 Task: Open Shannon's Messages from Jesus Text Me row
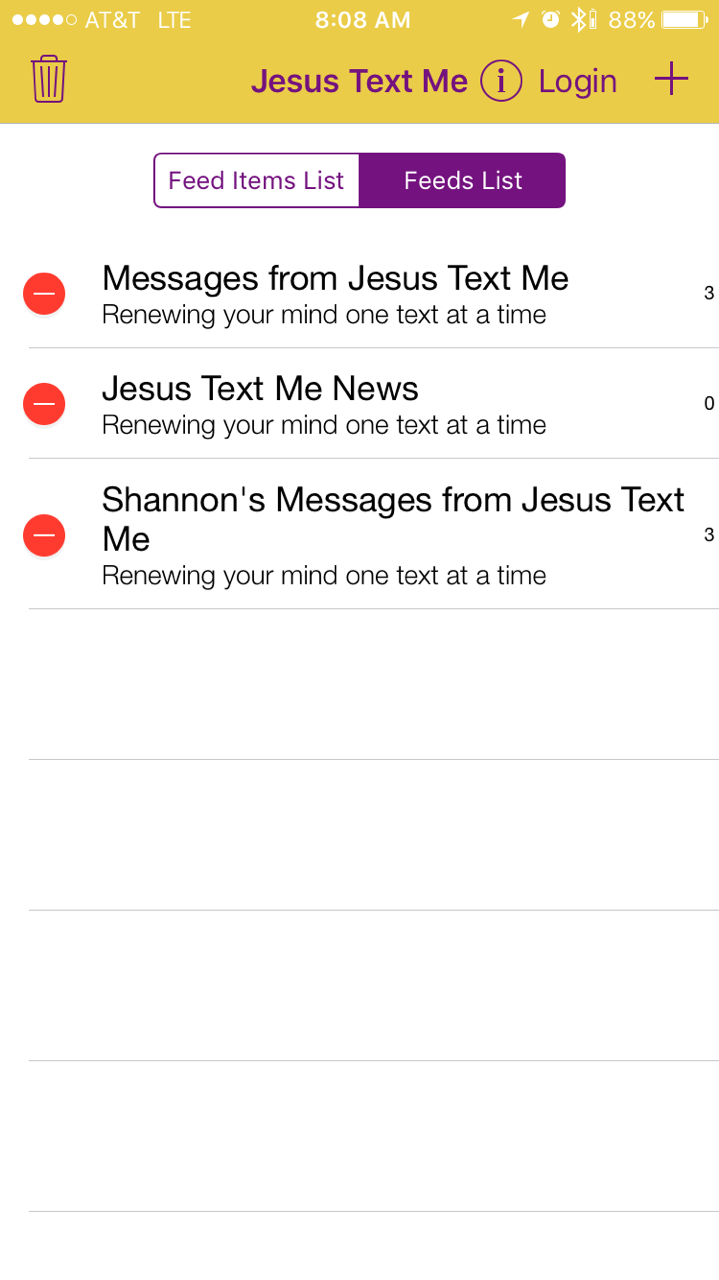pyautogui.click(x=374, y=534)
